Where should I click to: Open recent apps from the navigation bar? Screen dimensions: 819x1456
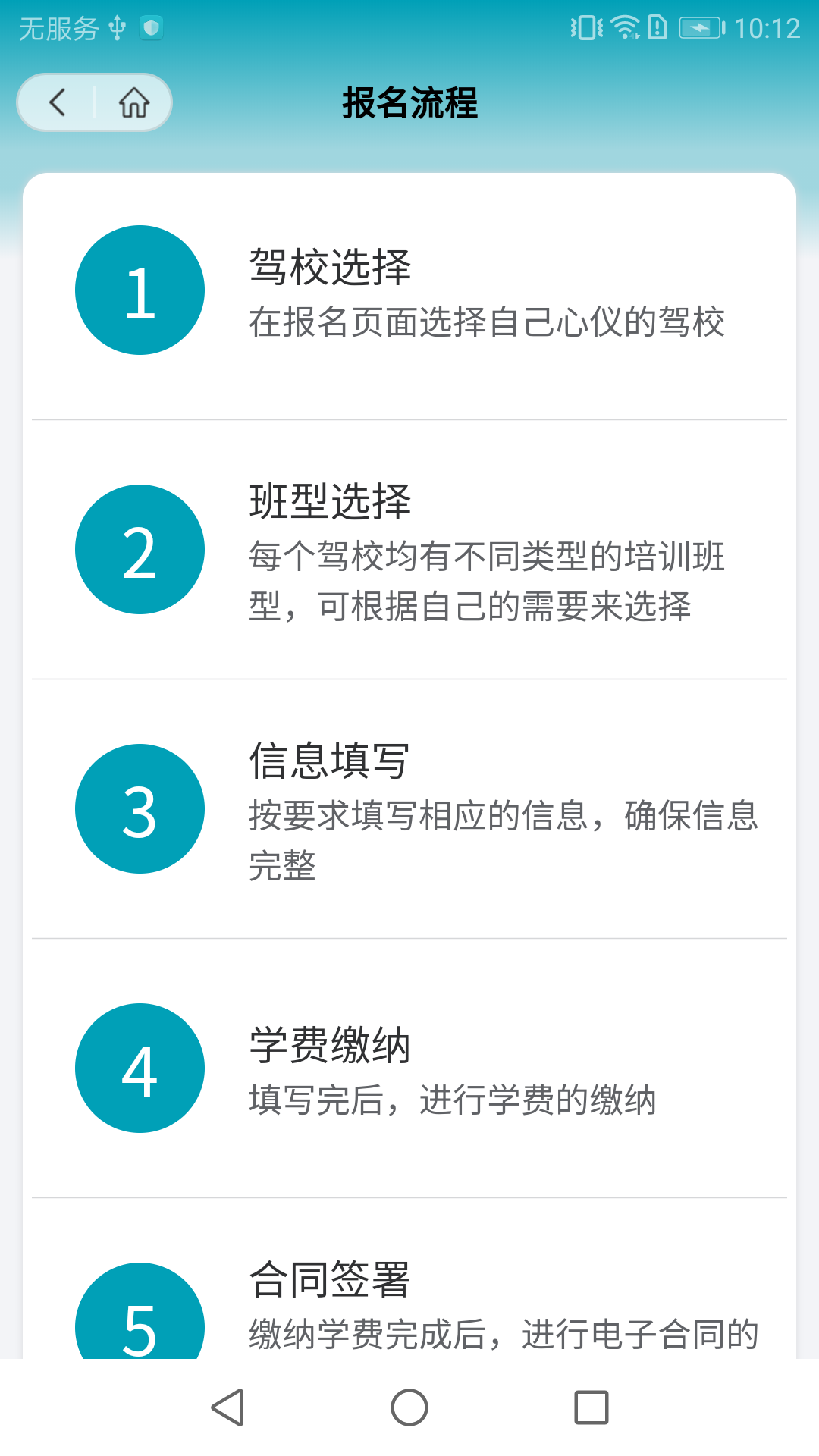591,1407
